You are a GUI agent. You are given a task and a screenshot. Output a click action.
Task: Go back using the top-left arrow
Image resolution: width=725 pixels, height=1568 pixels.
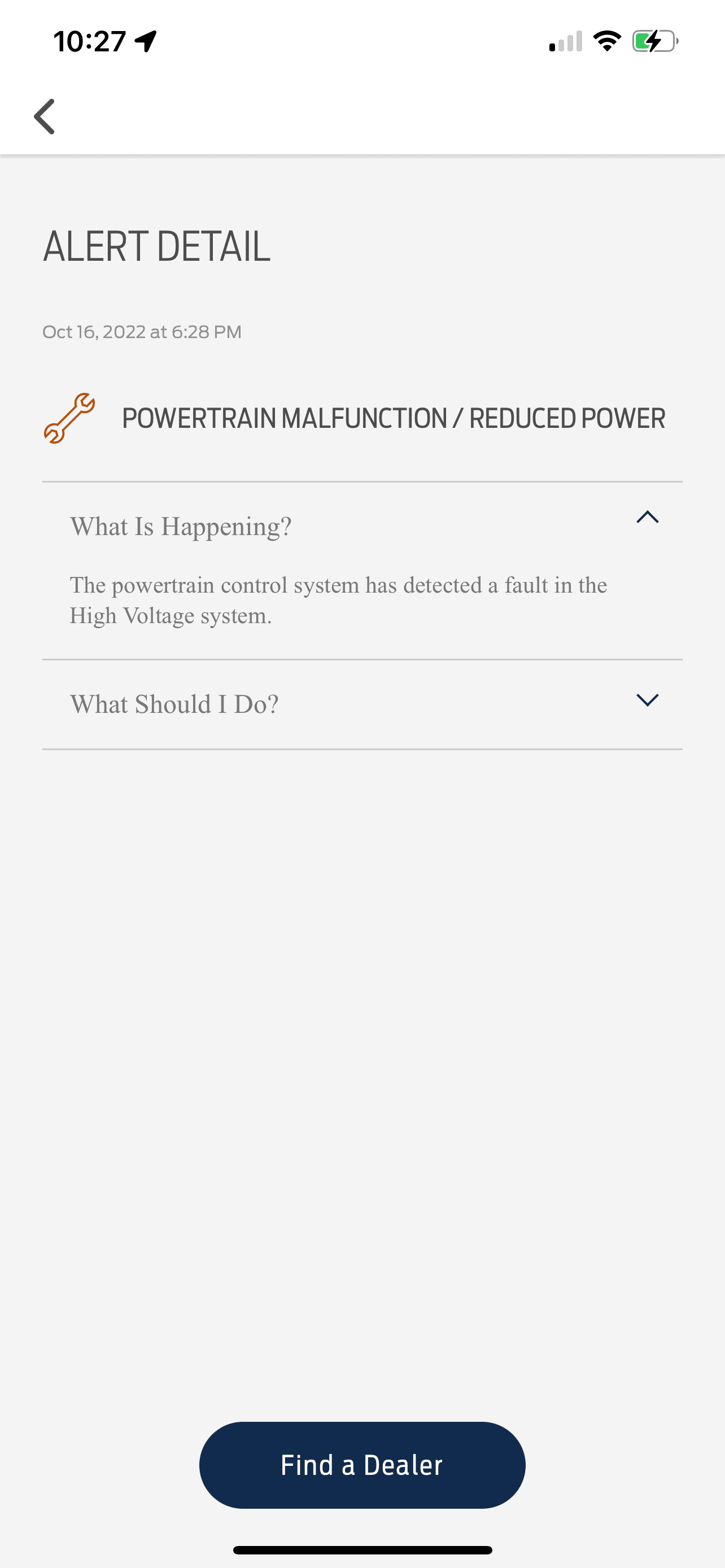(x=45, y=116)
